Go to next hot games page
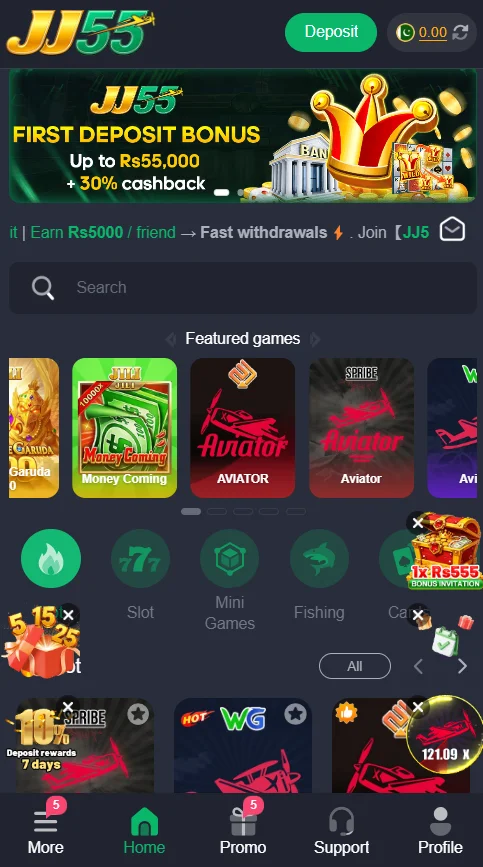Image resolution: width=483 pixels, height=867 pixels. [x=462, y=666]
